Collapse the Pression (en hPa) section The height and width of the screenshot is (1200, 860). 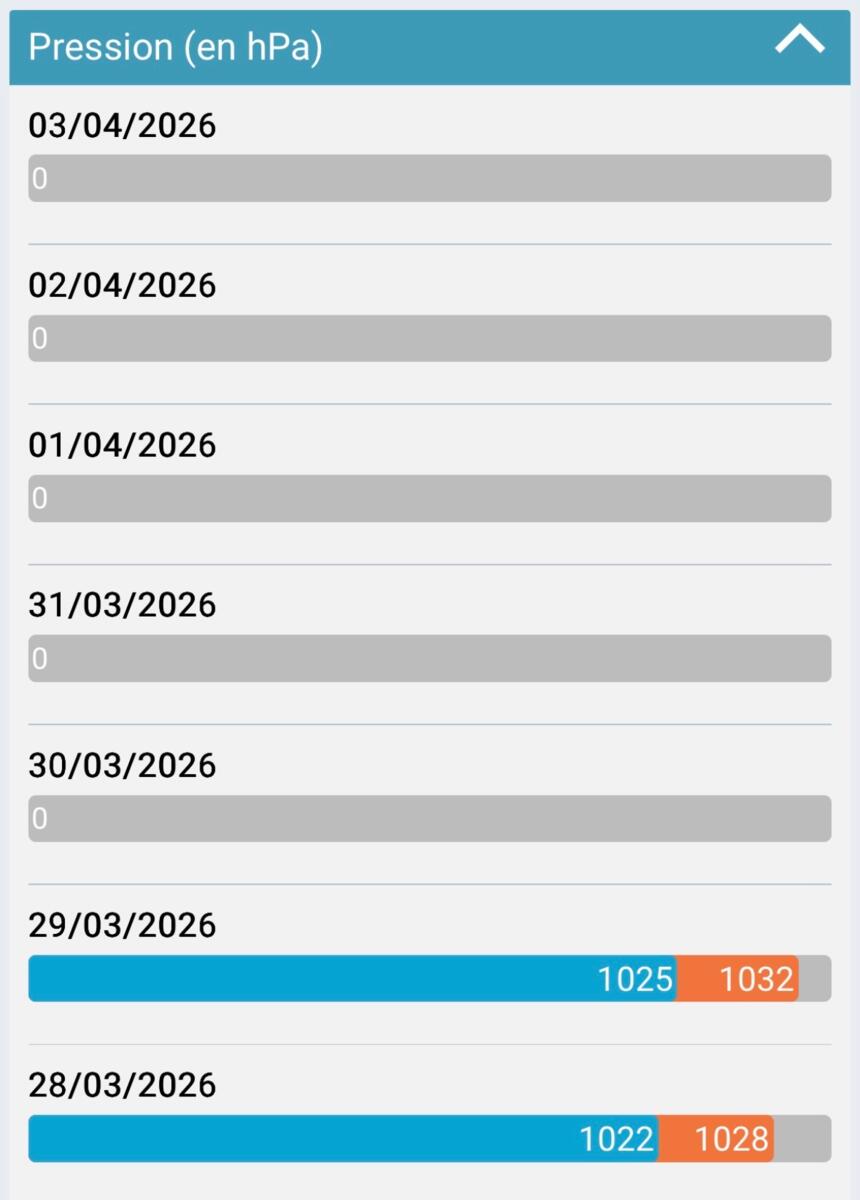coord(799,42)
